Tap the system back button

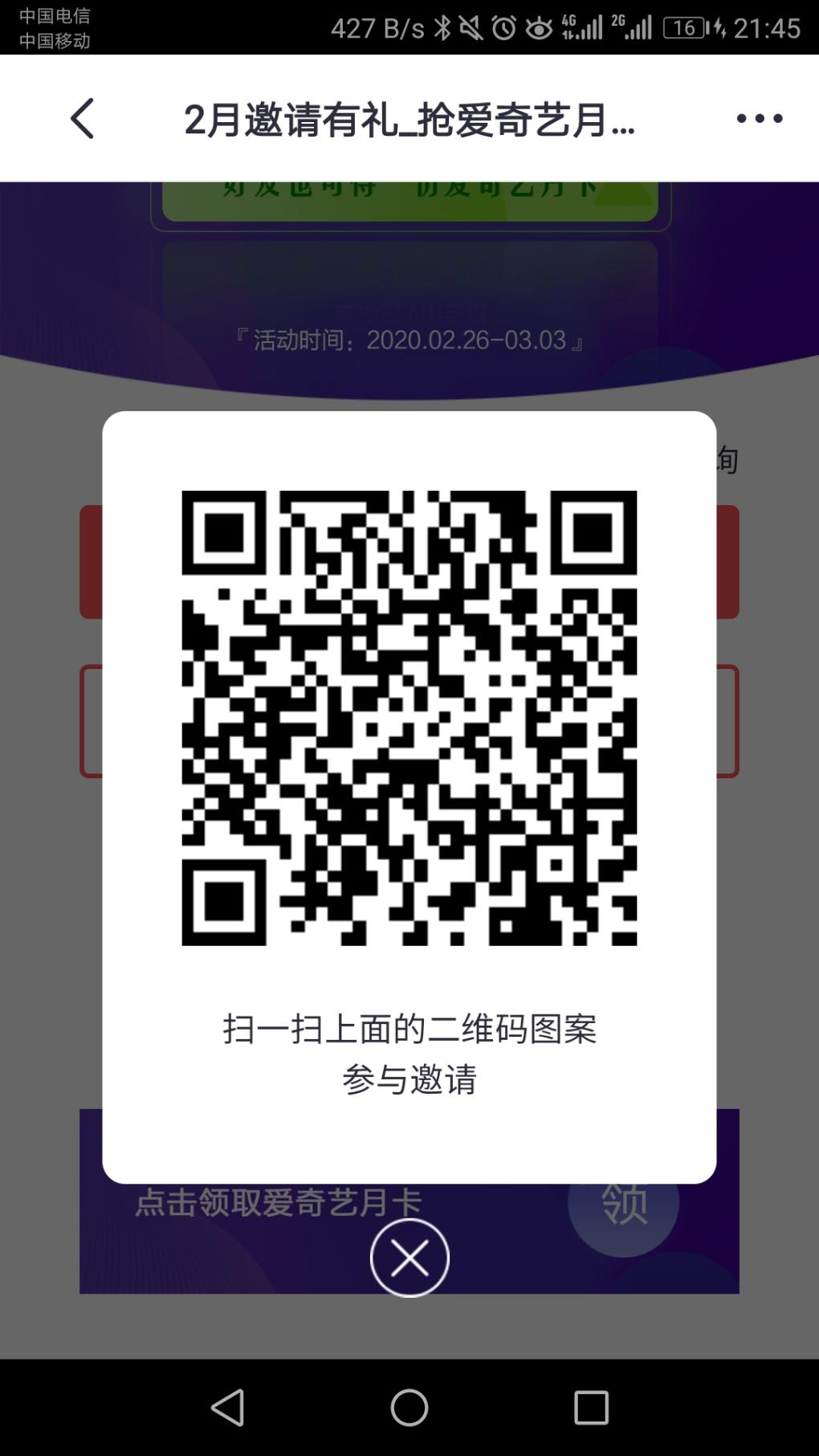(x=227, y=1407)
